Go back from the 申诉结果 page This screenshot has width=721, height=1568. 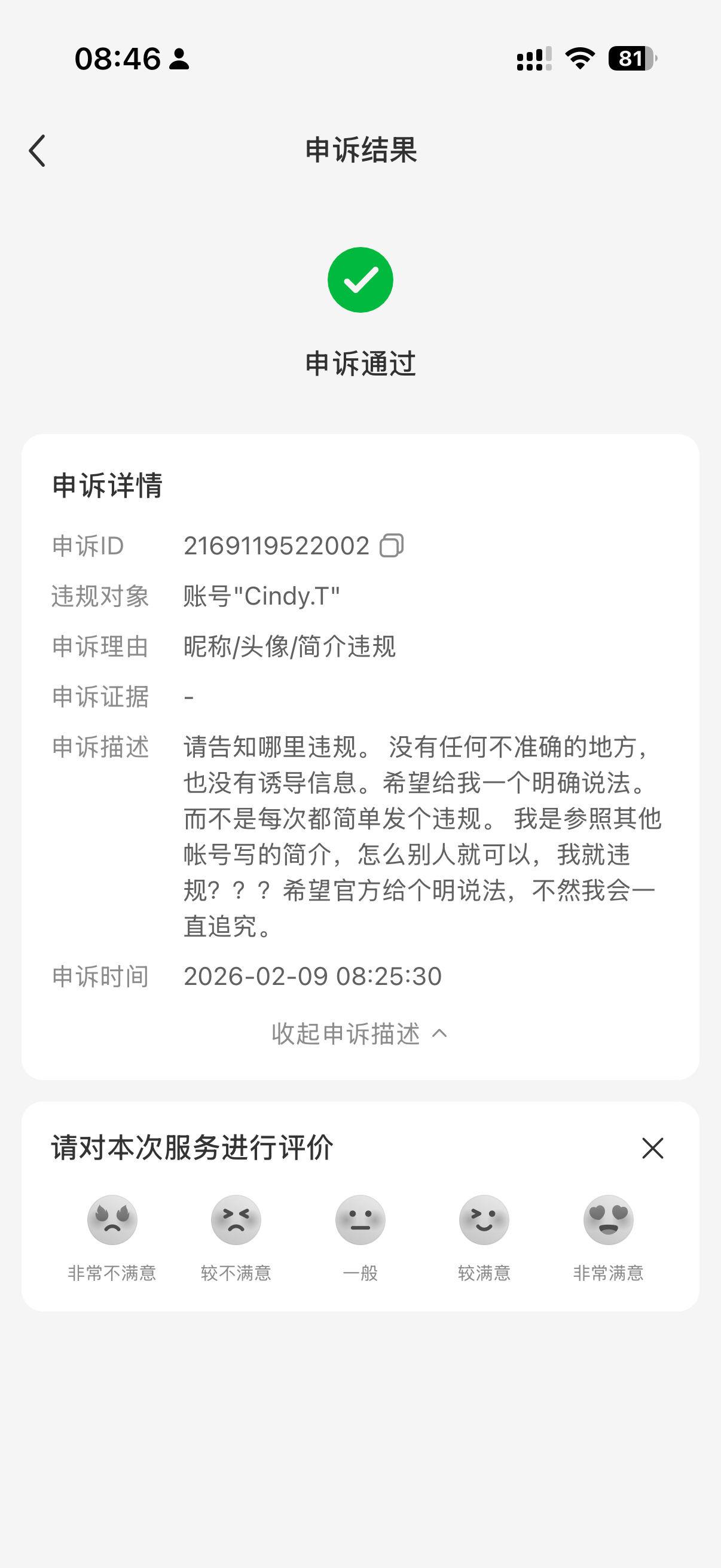(x=38, y=151)
